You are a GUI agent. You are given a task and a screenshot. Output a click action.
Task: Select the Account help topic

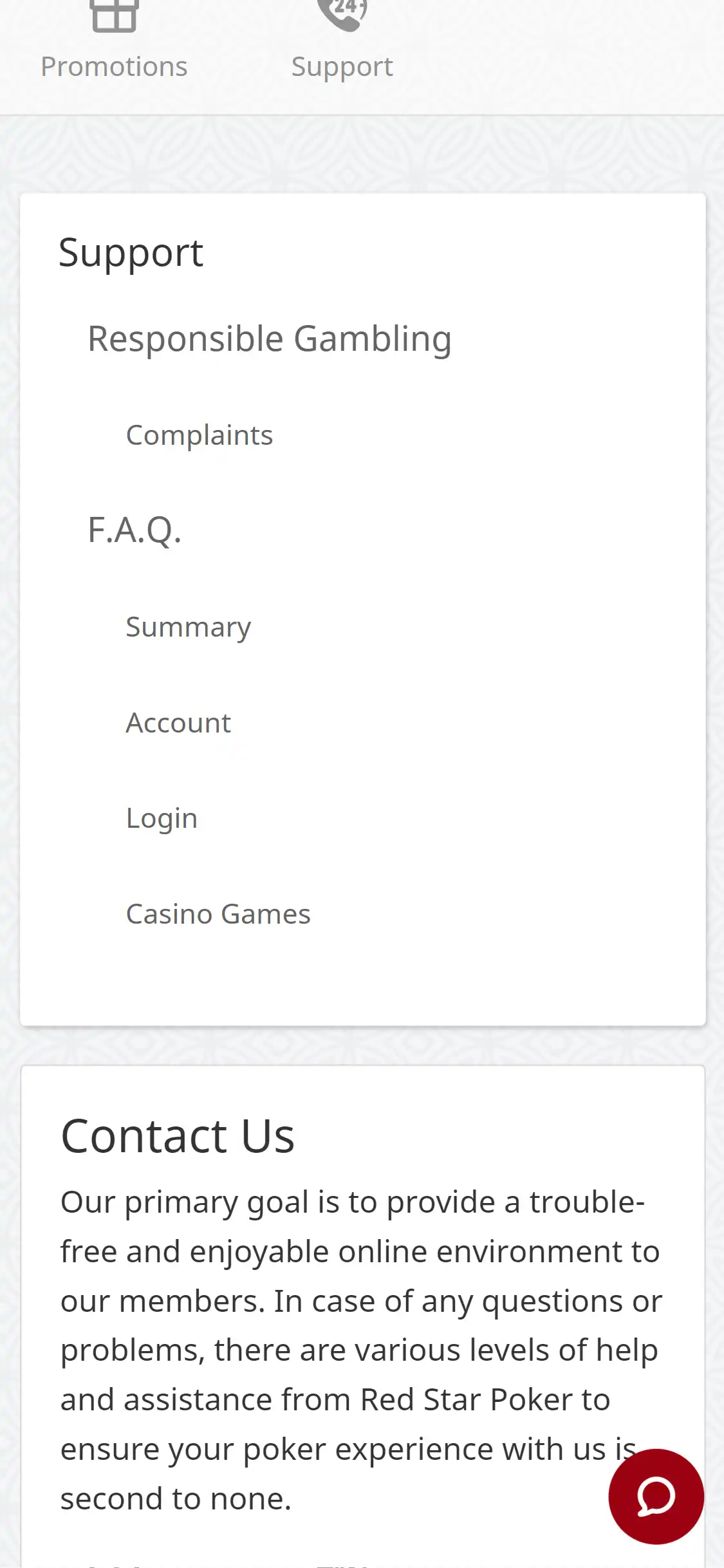(178, 723)
